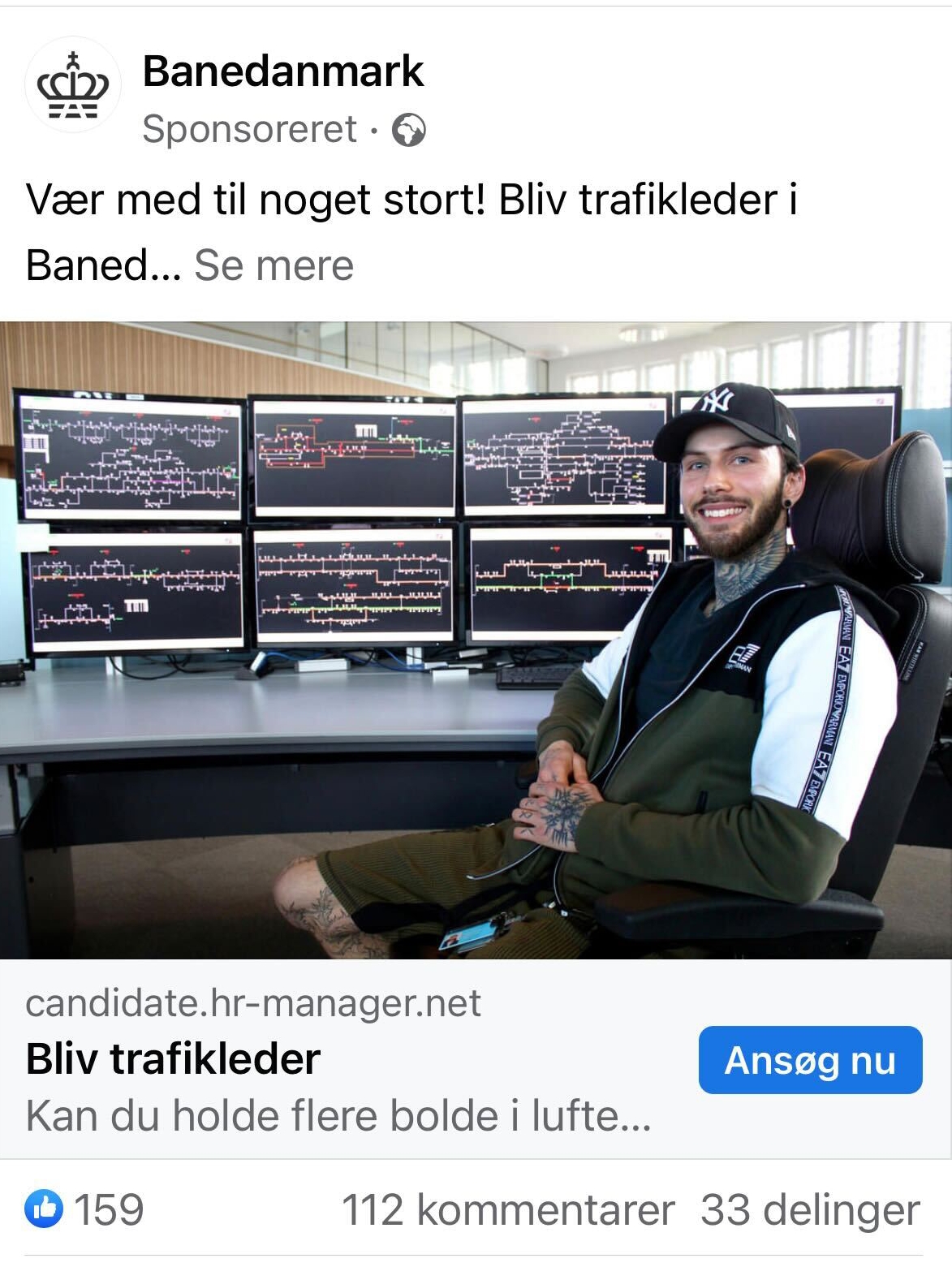View the 33 delinger shares
The image size is (952, 1267).
810,1210
